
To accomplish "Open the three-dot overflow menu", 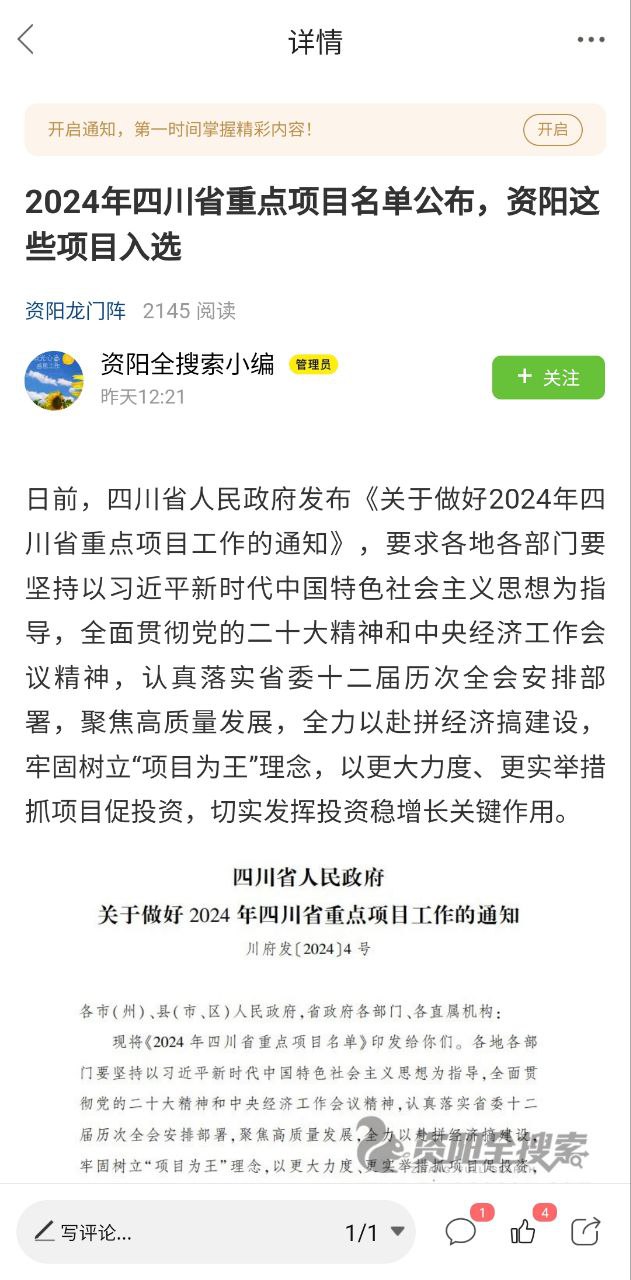I will [x=591, y=40].
